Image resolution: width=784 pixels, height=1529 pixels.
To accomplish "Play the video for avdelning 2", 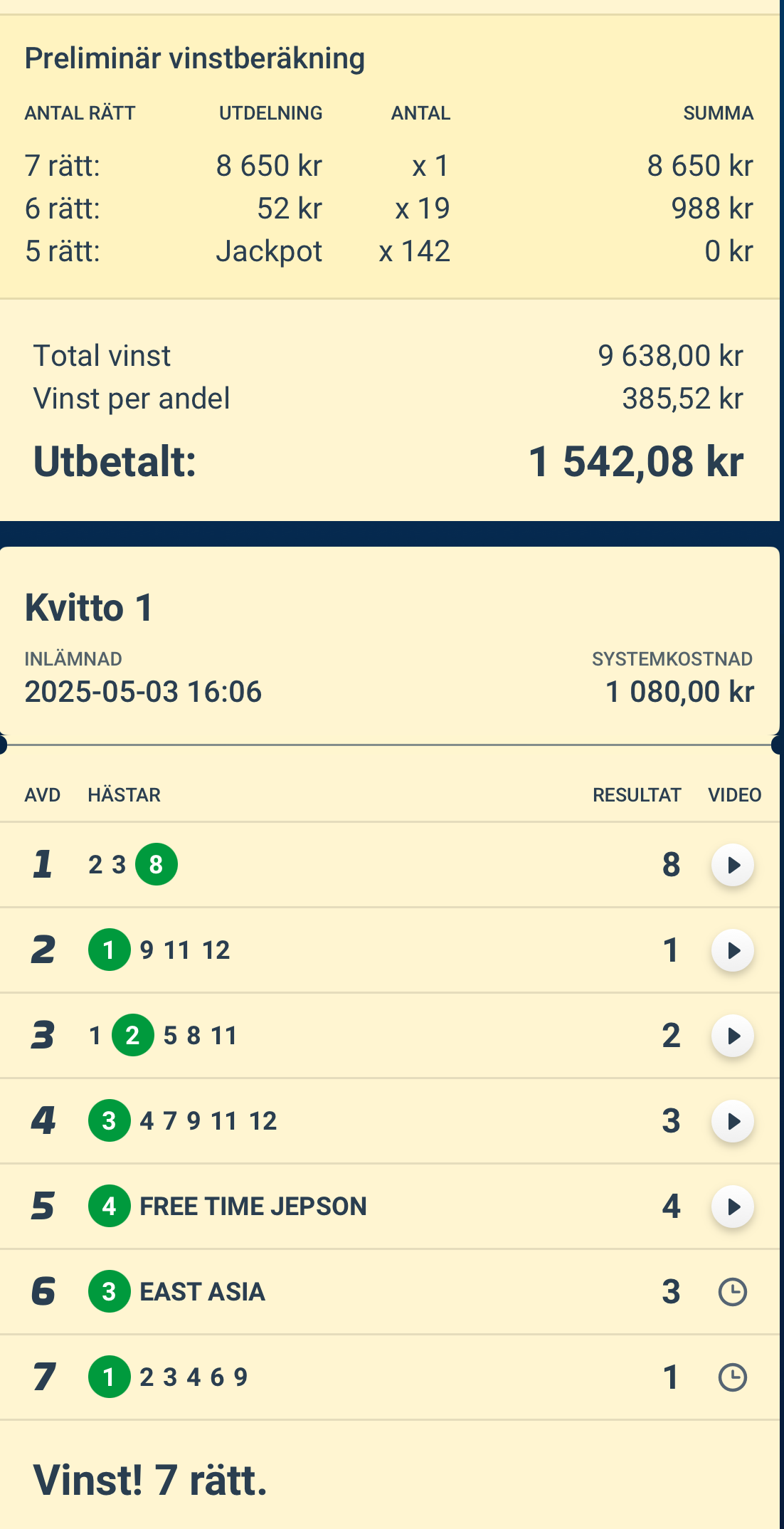I will (733, 950).
